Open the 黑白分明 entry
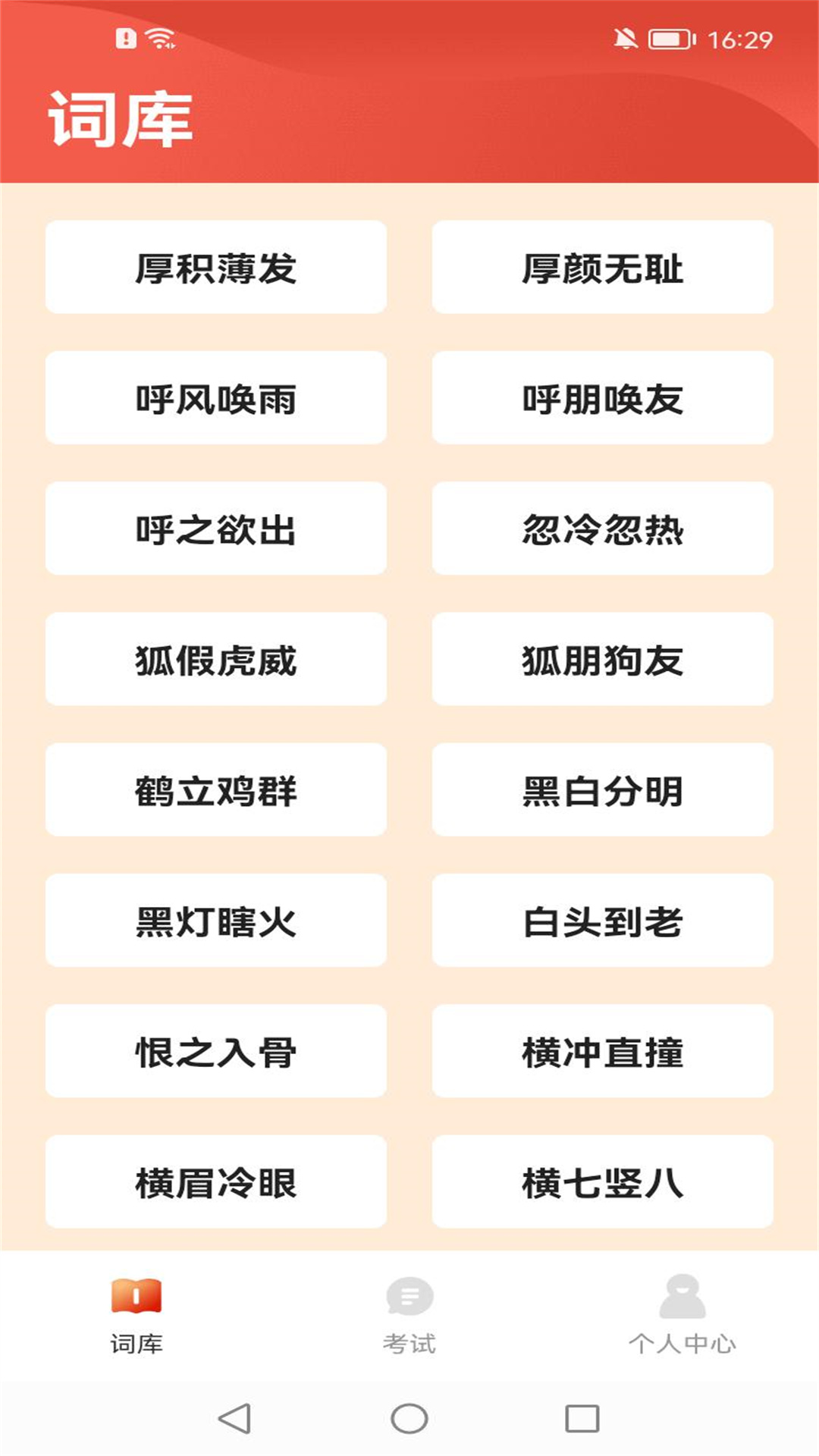 pos(603,789)
